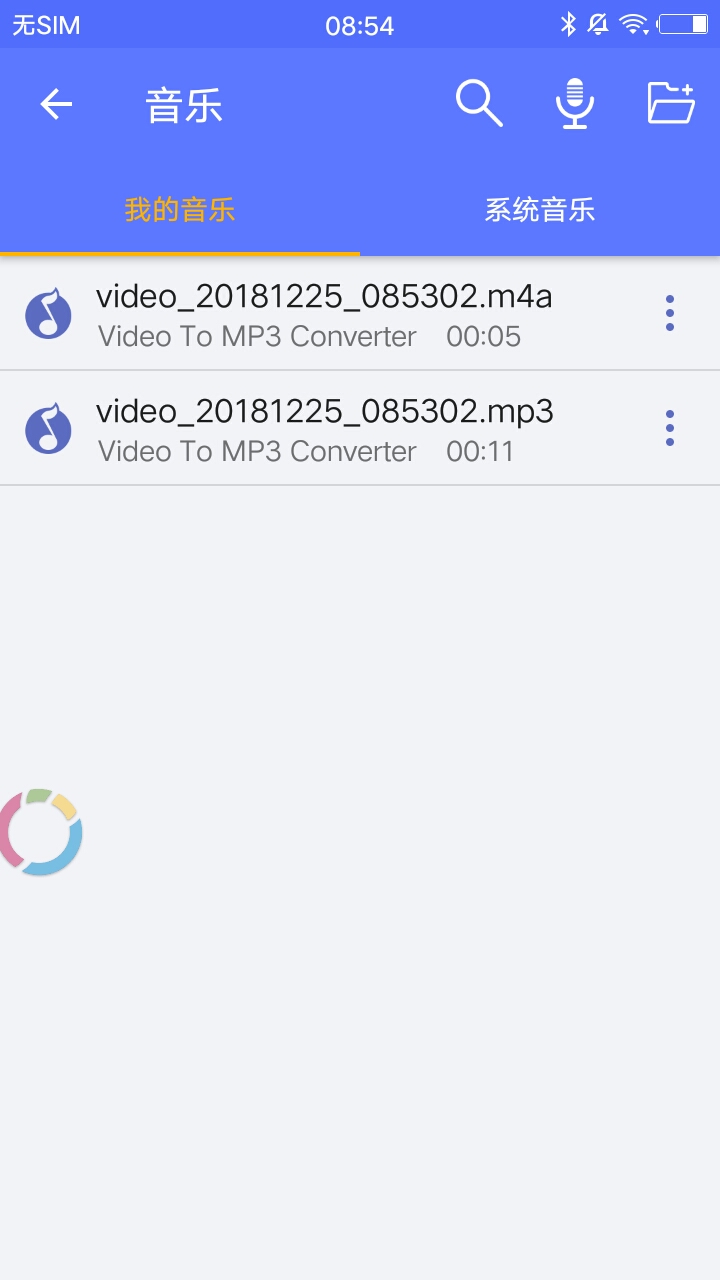Expand options for video_20181225_085302.m4a
The height and width of the screenshot is (1280, 720).
click(670, 313)
